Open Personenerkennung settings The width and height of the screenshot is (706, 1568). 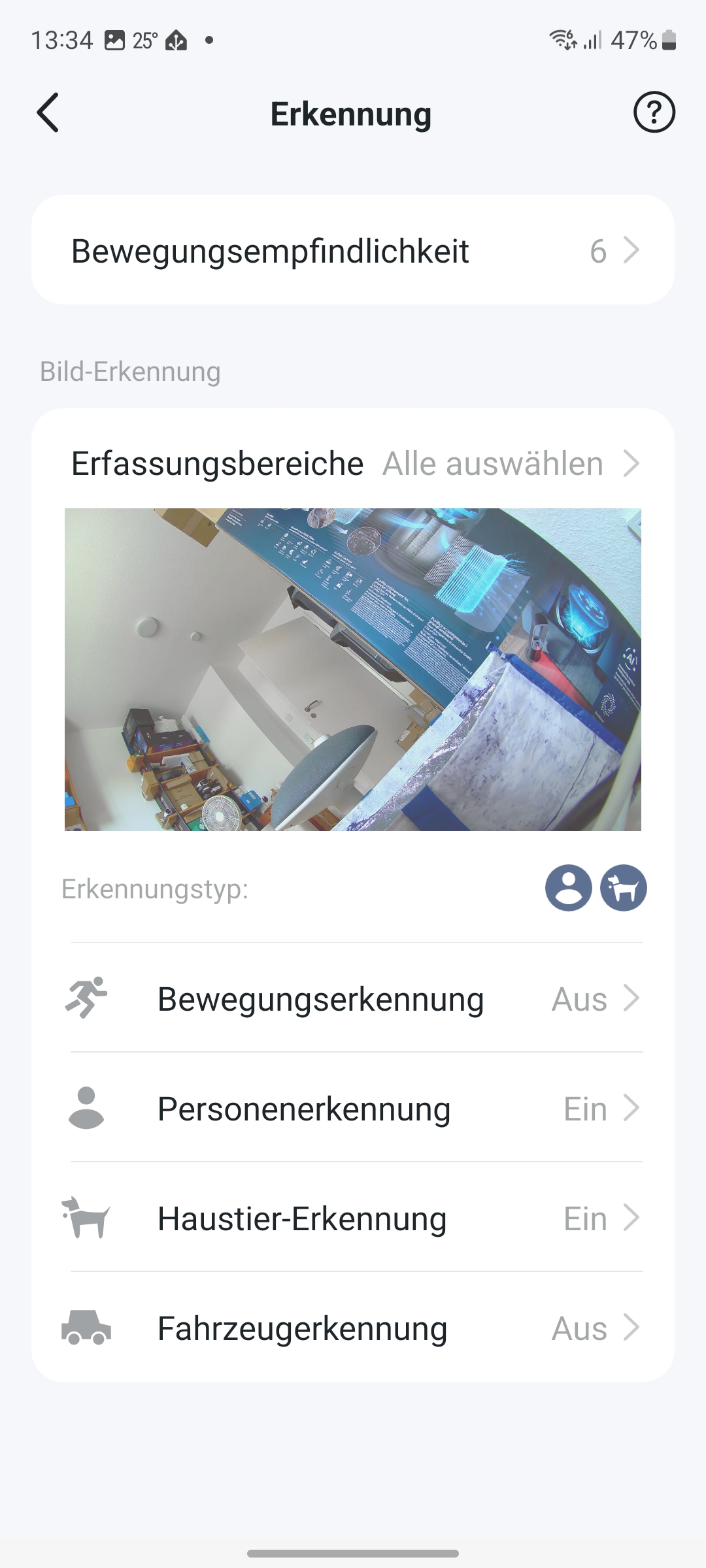[x=353, y=1108]
